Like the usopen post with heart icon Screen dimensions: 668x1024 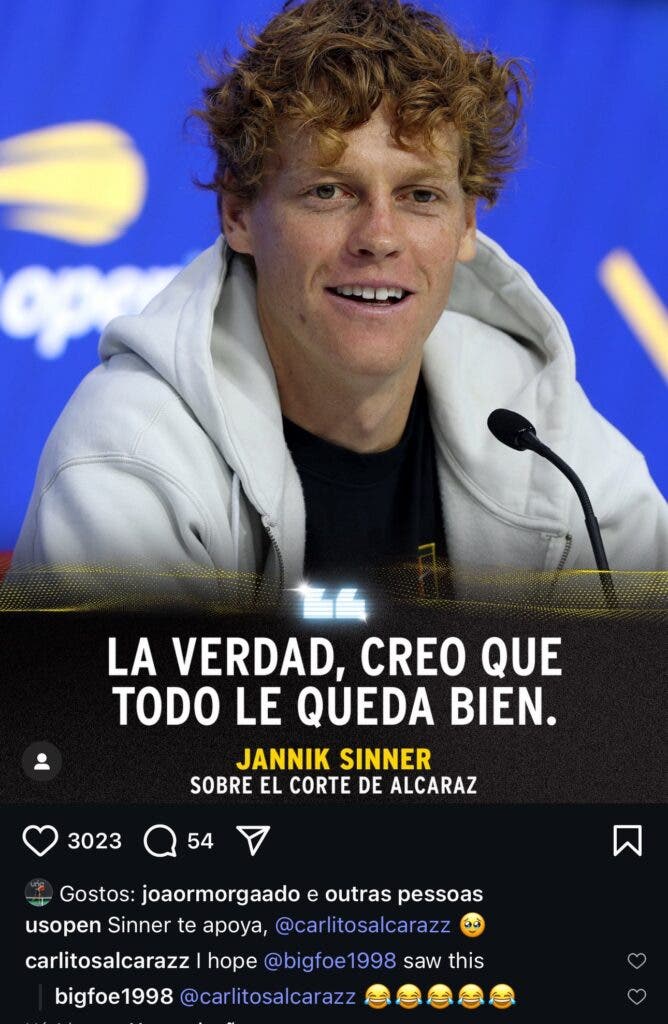[40, 841]
